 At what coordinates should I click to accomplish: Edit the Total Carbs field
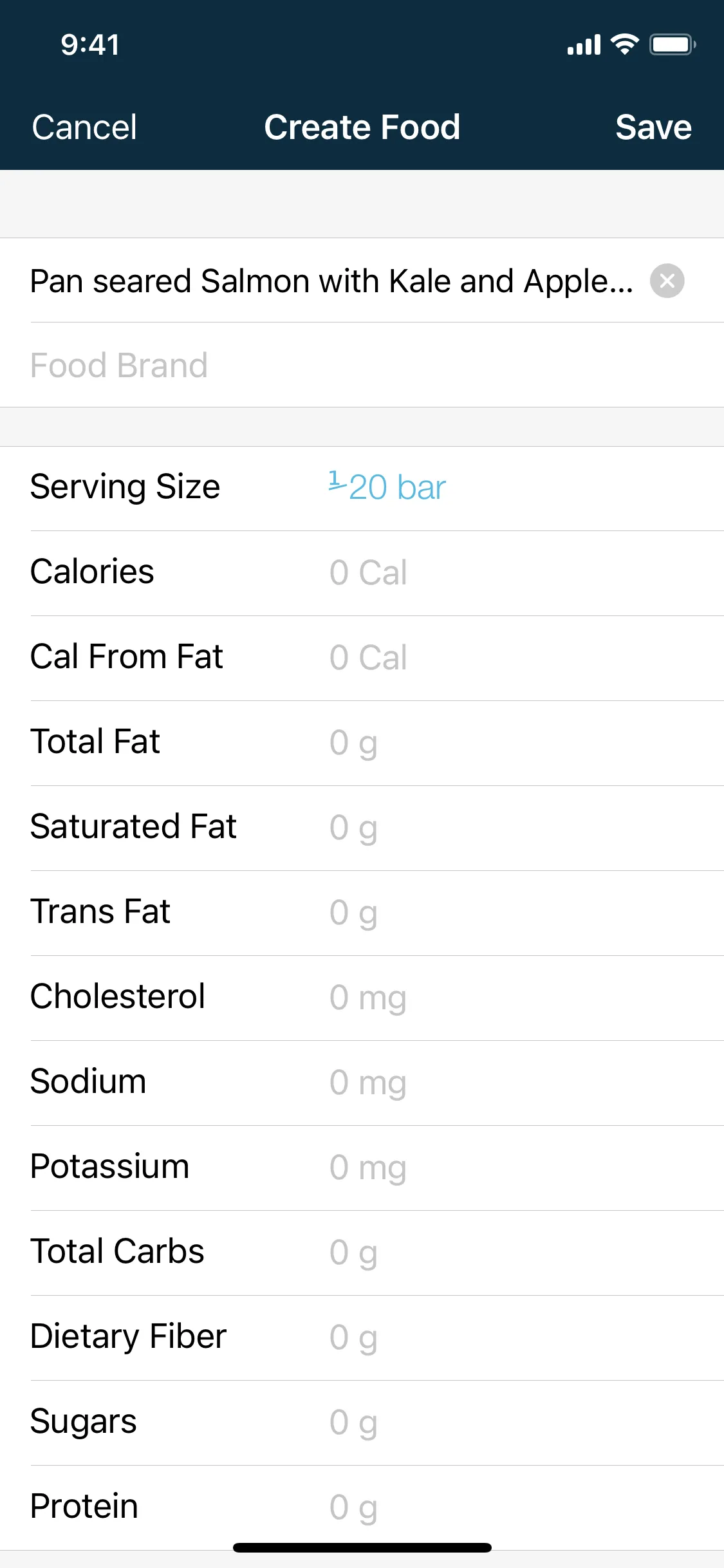(353, 1252)
